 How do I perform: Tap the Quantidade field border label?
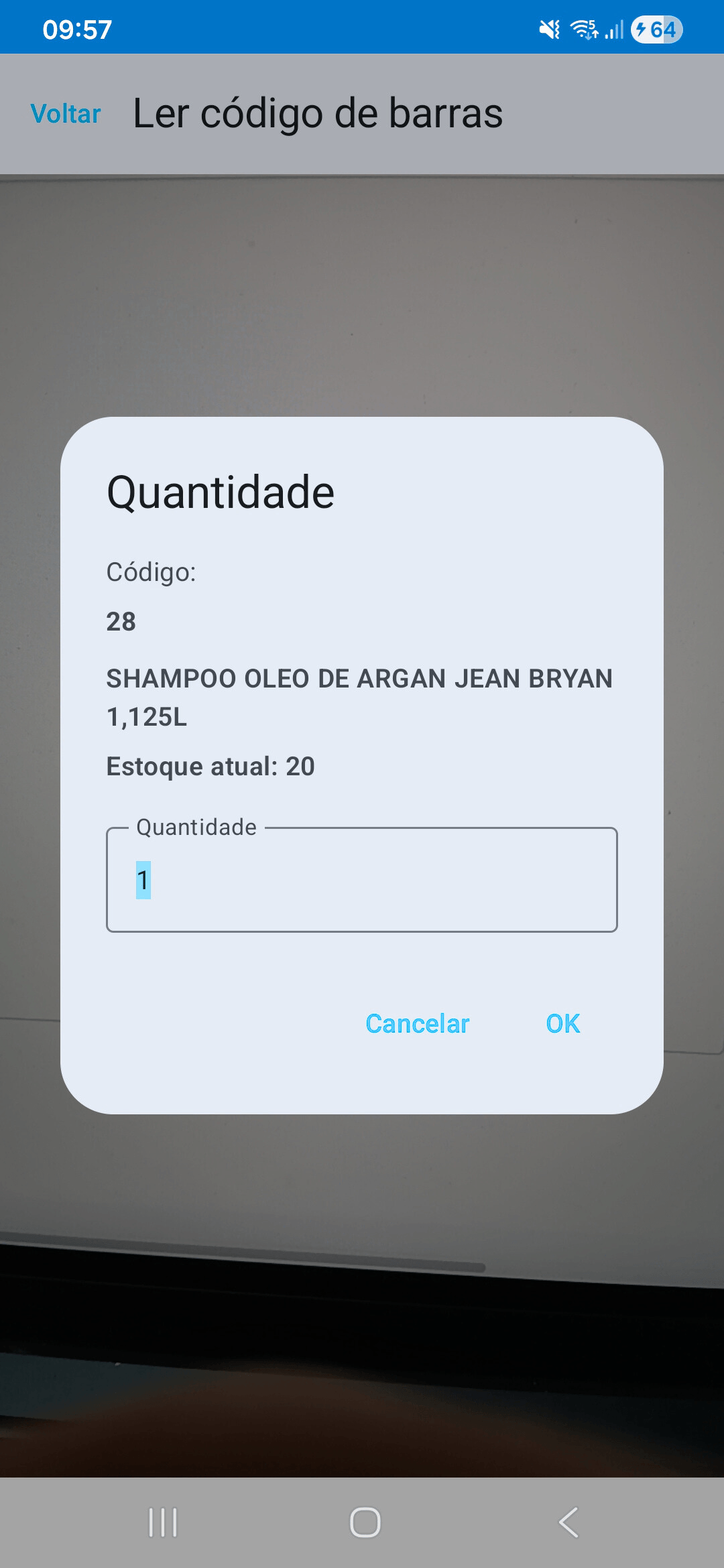[x=196, y=828]
